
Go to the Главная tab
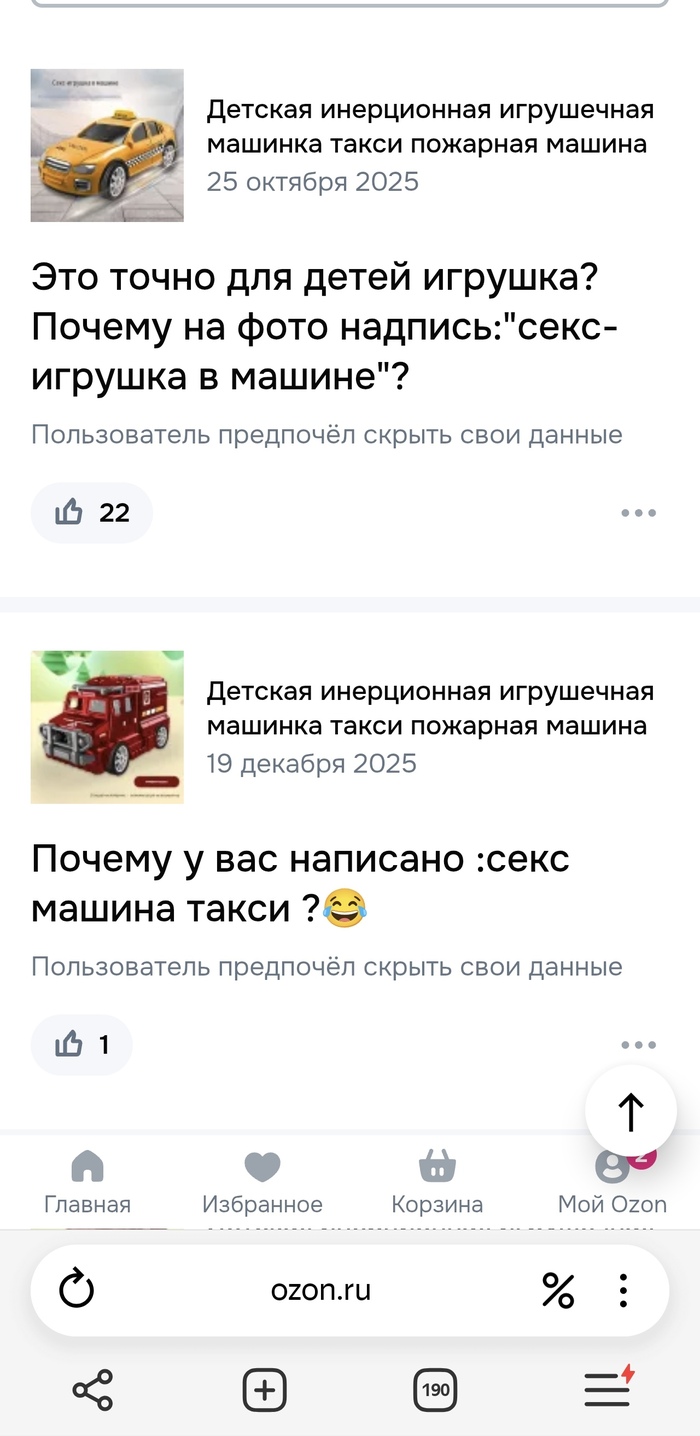click(87, 1181)
